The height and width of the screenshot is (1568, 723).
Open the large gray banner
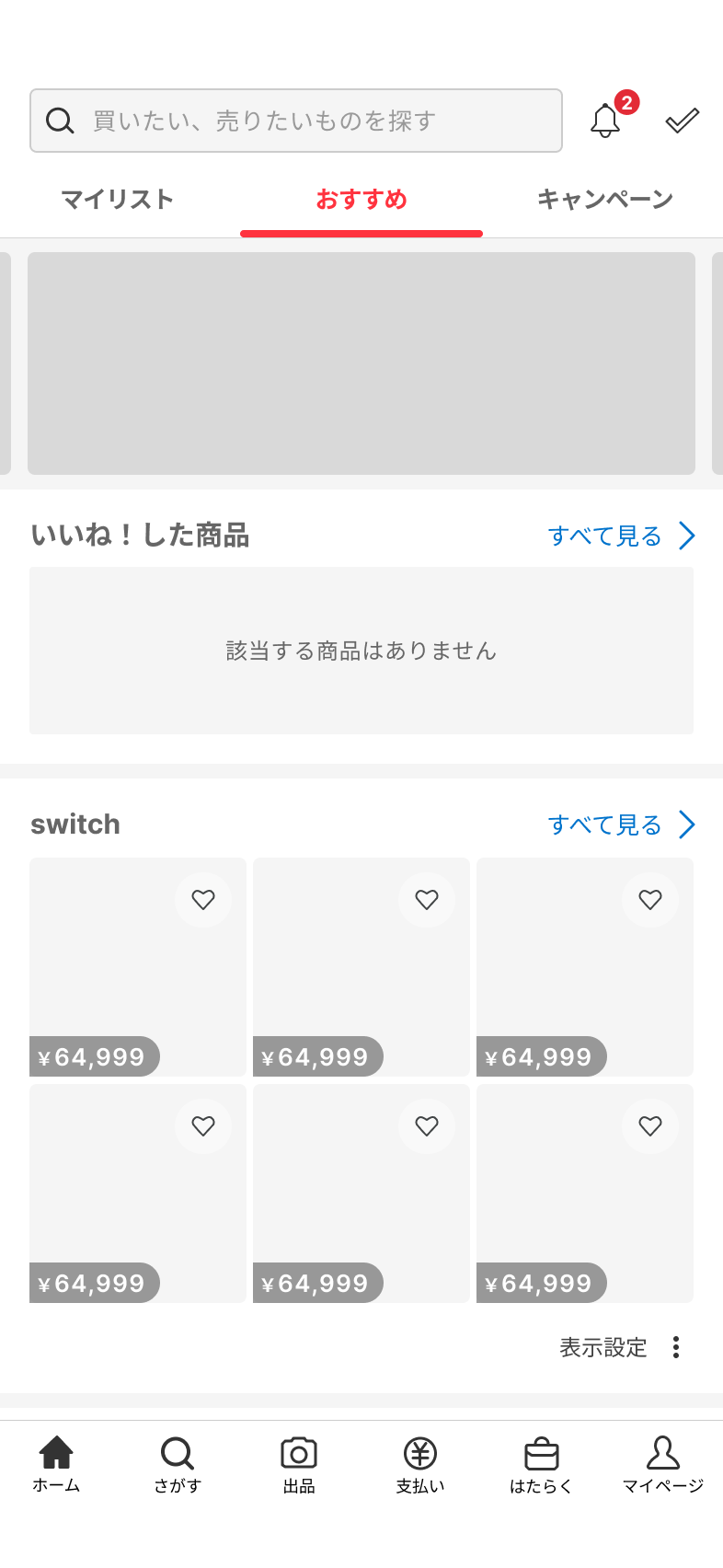[361, 363]
